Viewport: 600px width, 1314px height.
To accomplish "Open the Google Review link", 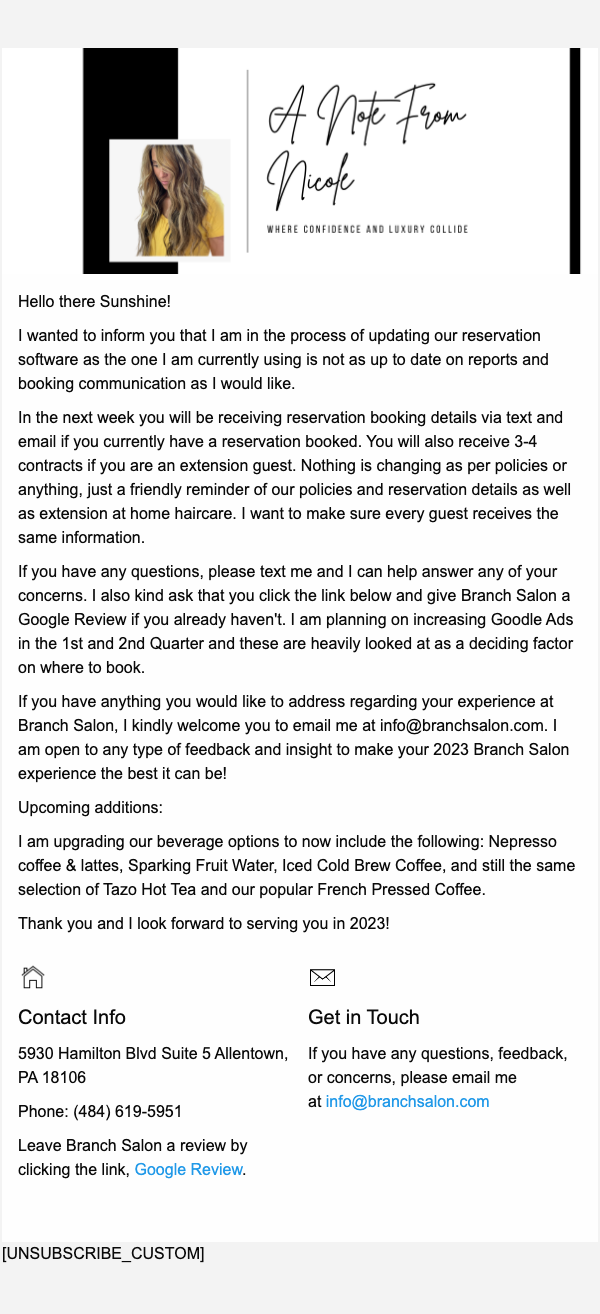I will point(188,1169).
